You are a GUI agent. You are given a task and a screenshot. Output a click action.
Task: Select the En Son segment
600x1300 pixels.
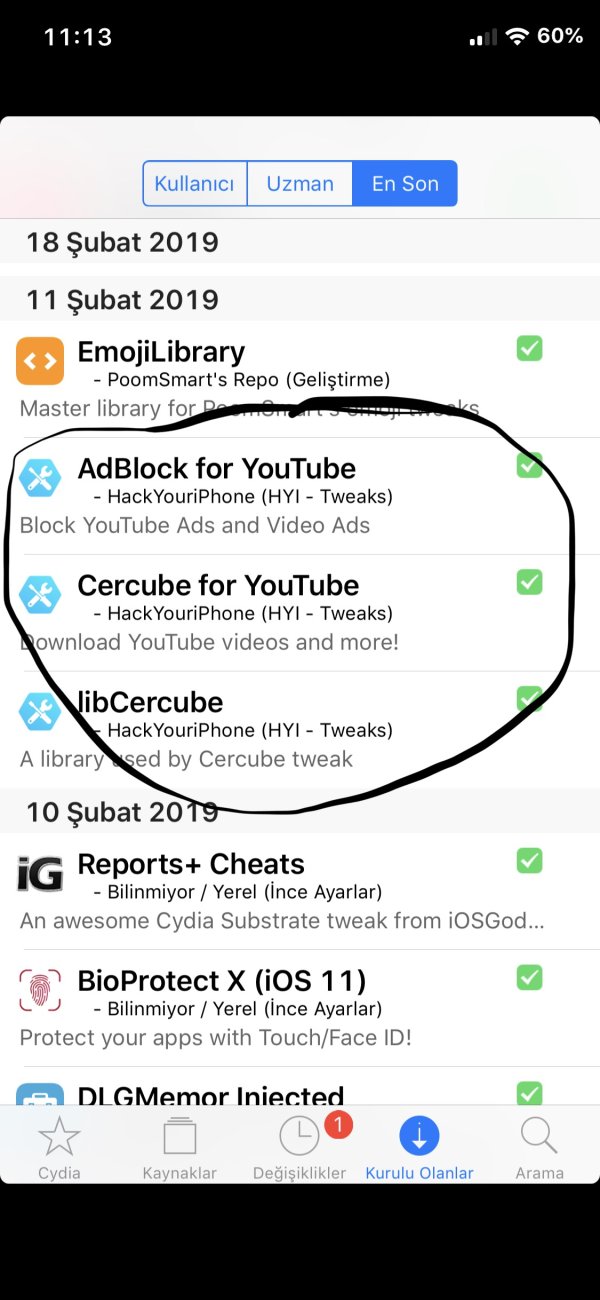coord(405,184)
